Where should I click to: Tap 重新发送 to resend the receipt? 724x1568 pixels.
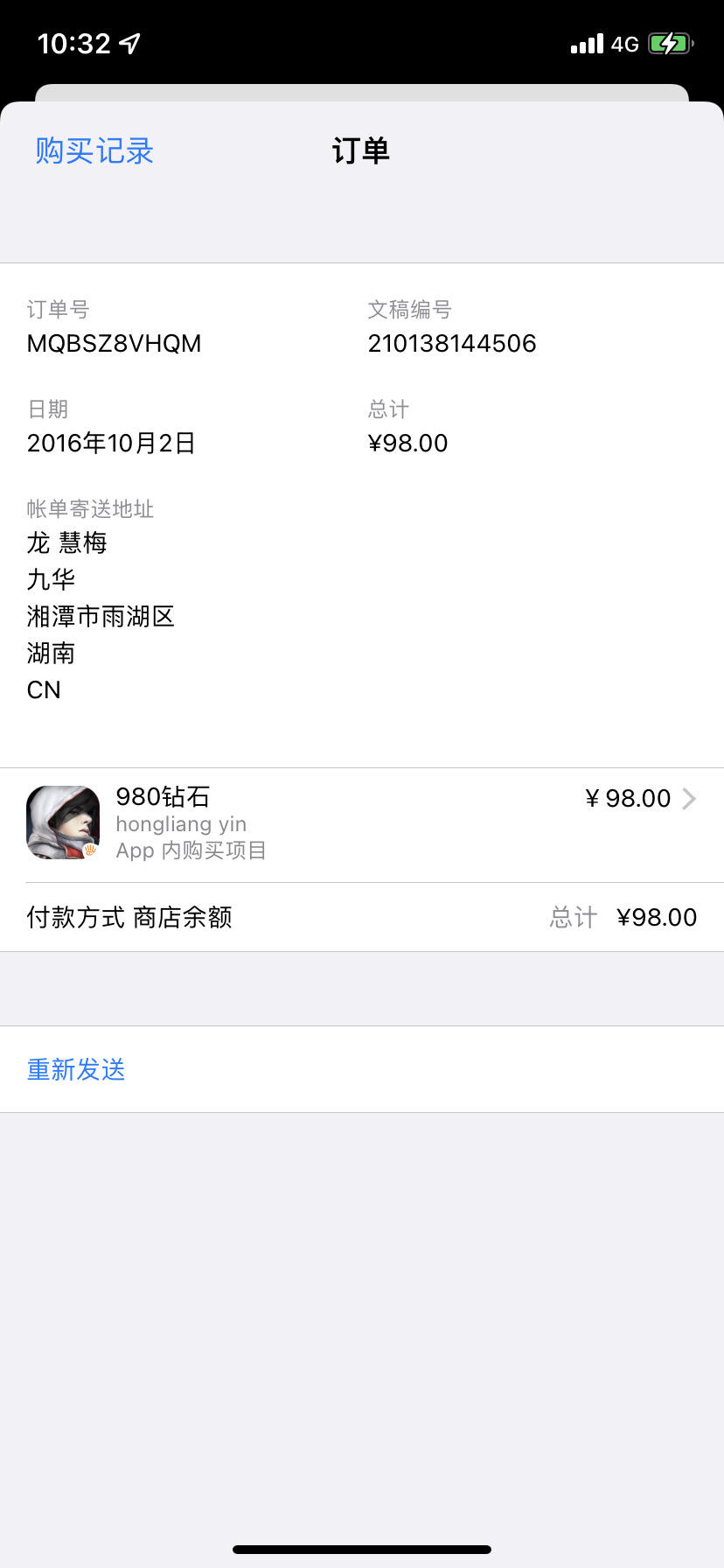76,1069
